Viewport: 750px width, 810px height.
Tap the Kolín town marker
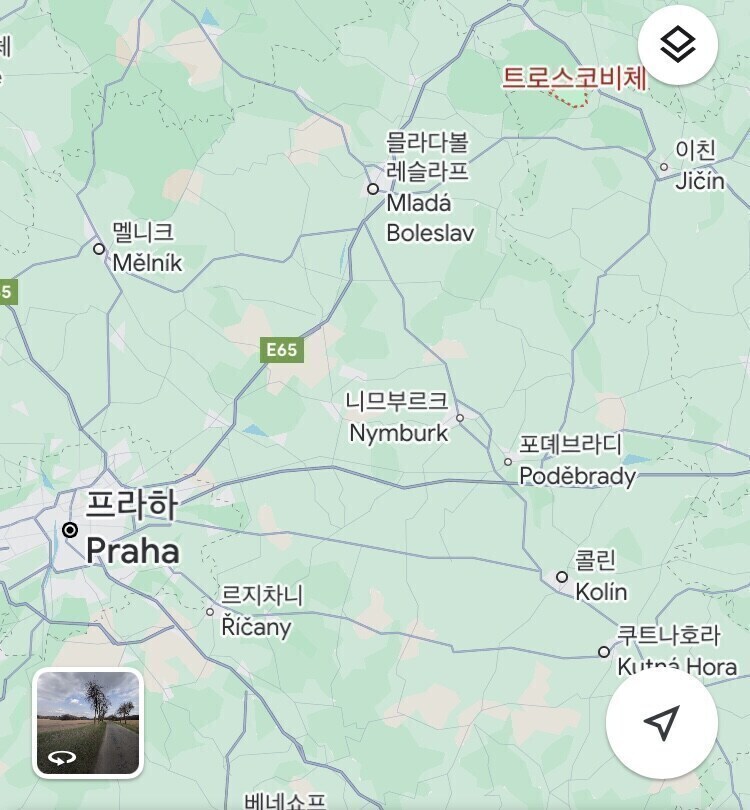click(x=562, y=577)
